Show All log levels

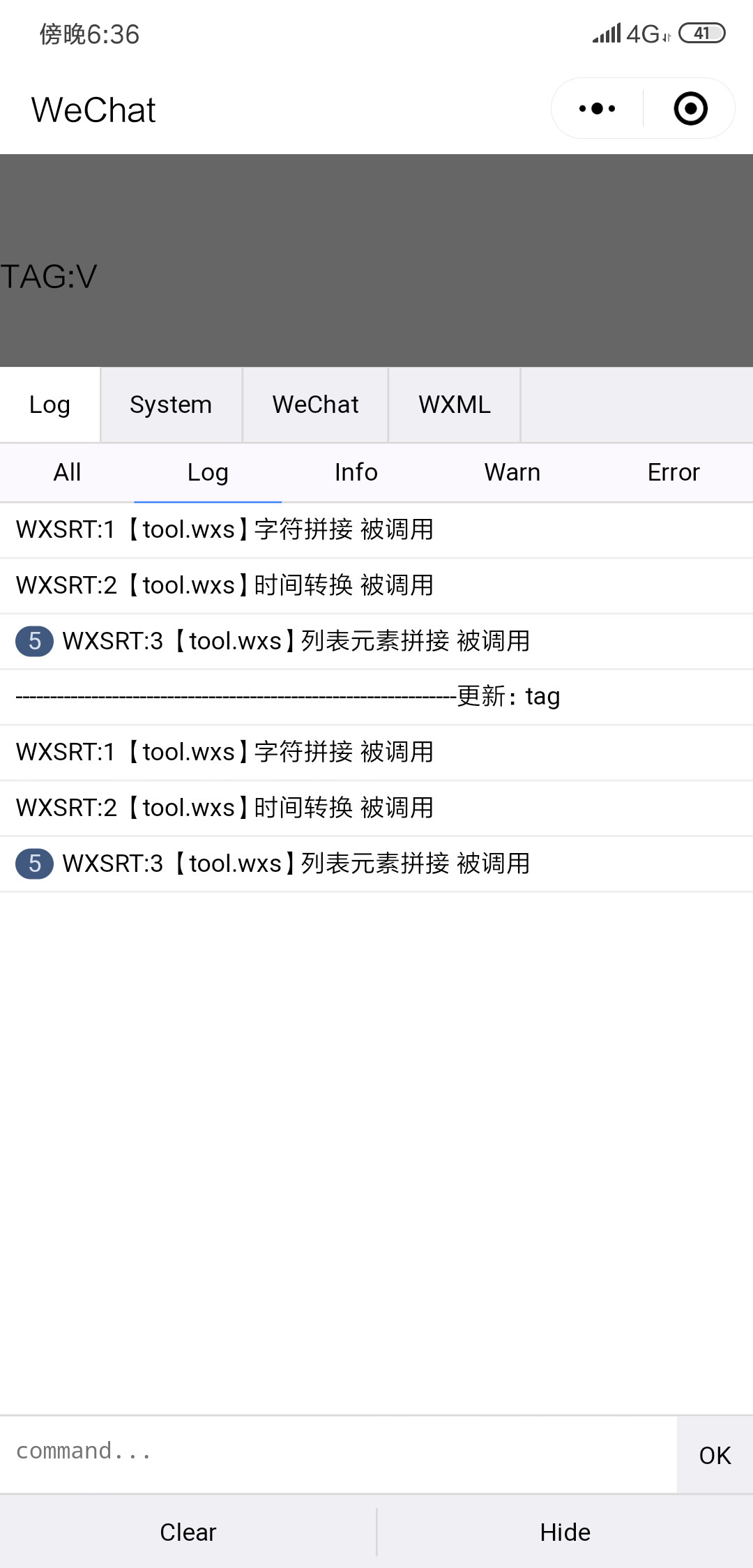click(x=67, y=472)
